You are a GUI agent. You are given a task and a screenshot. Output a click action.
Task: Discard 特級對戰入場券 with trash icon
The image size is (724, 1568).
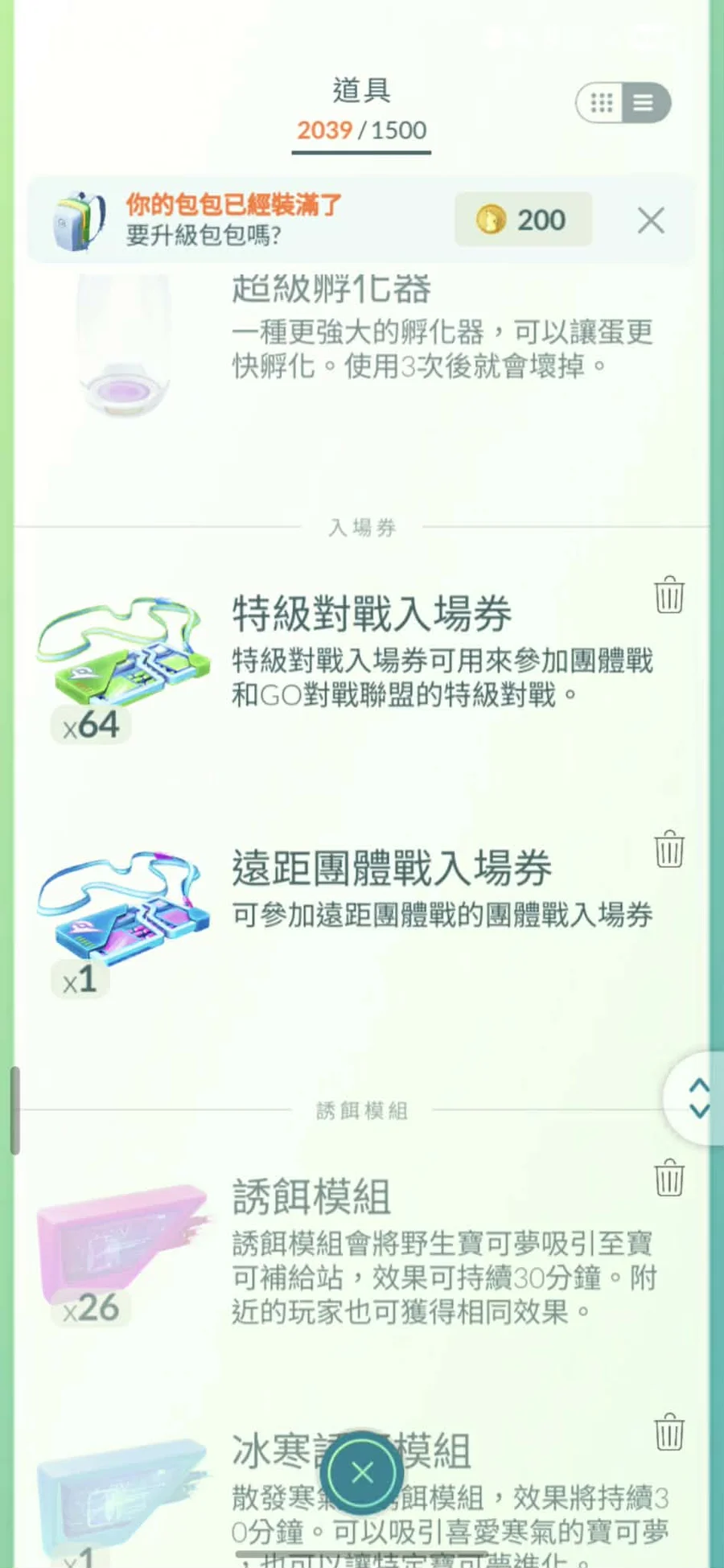[x=668, y=595]
